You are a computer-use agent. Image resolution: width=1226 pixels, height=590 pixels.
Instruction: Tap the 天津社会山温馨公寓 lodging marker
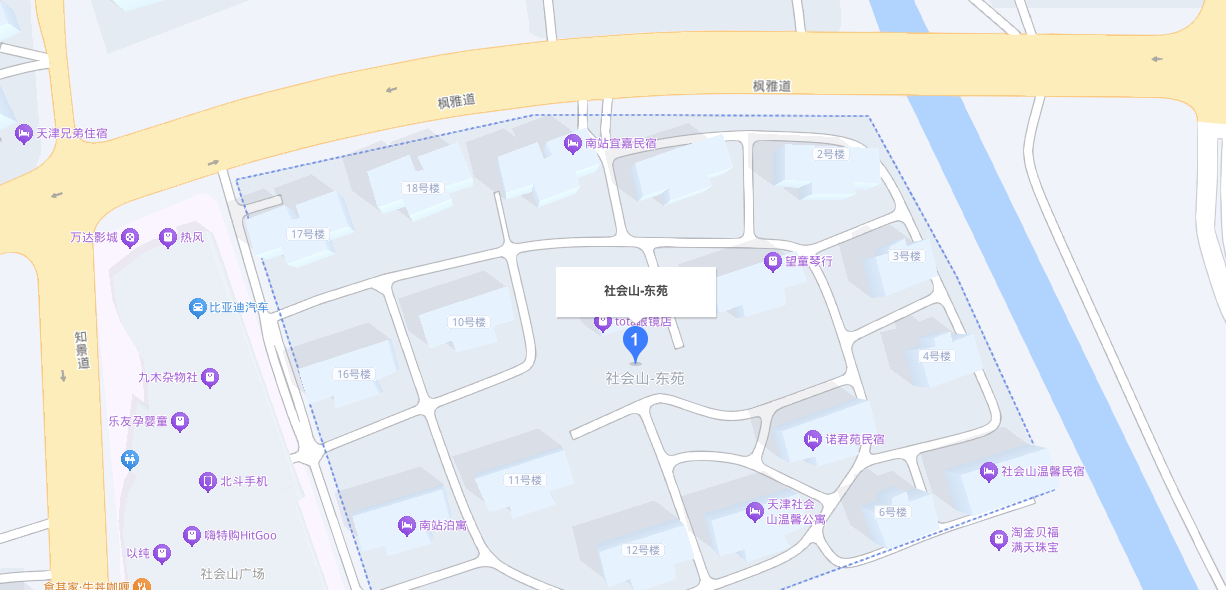pyautogui.click(x=755, y=512)
